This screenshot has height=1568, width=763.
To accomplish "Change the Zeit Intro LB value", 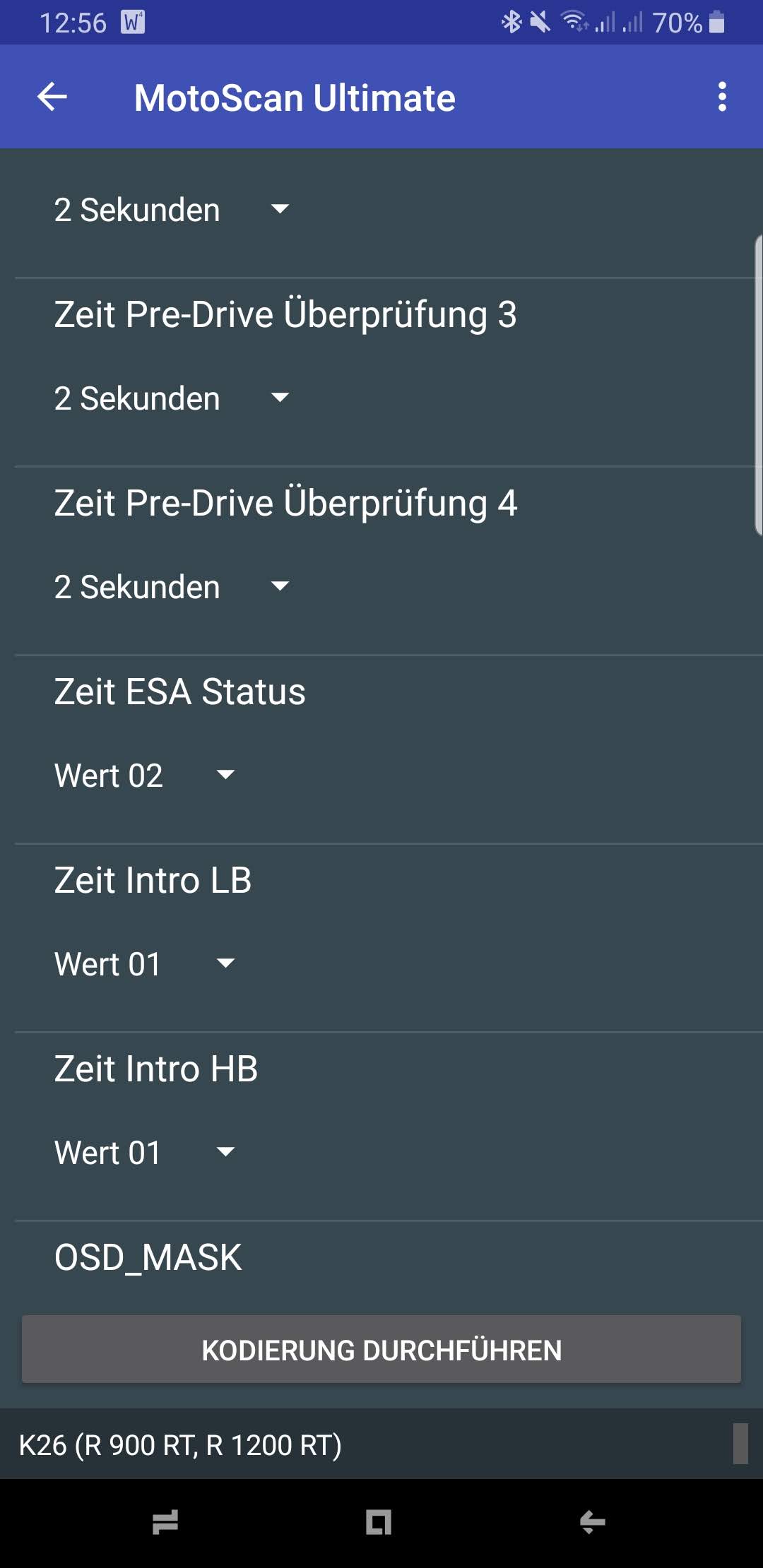I will 144,964.
